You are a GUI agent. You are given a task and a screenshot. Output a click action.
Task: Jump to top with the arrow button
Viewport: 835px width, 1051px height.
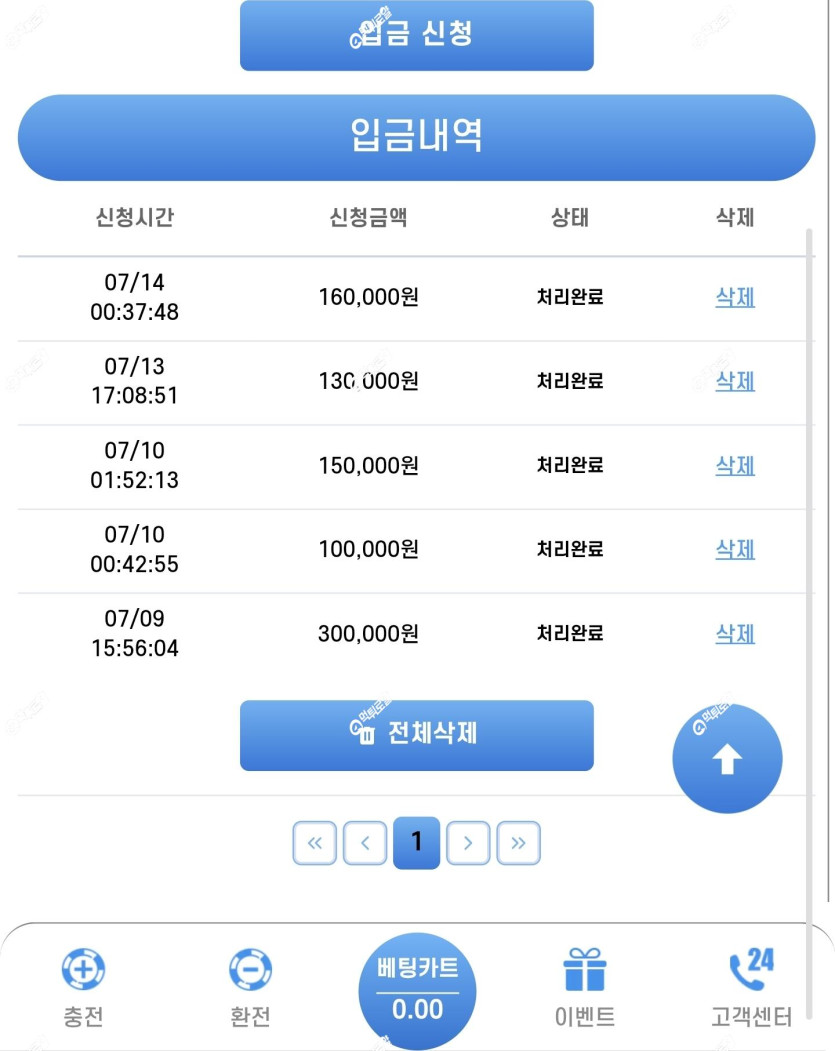(x=727, y=759)
